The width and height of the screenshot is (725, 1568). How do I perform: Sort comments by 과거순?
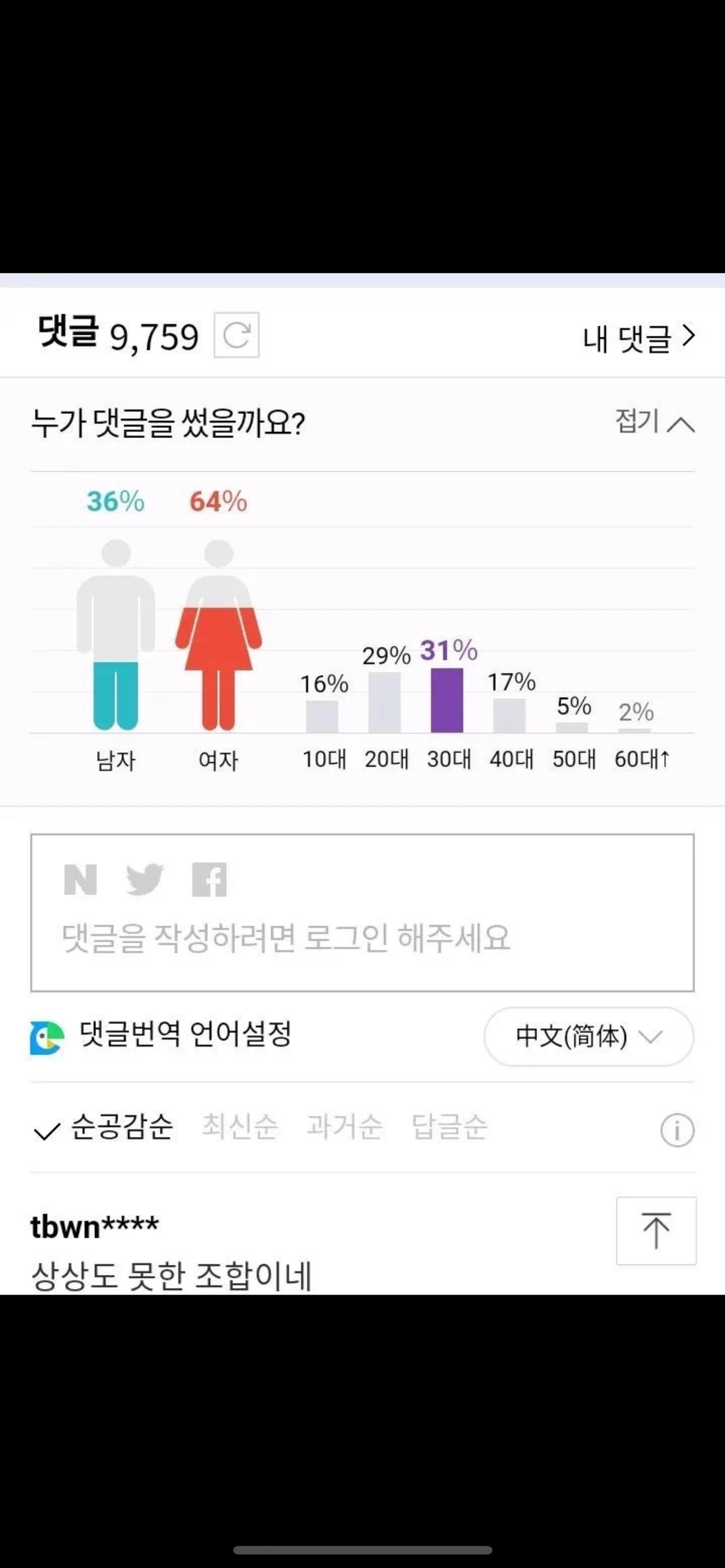[344, 1127]
